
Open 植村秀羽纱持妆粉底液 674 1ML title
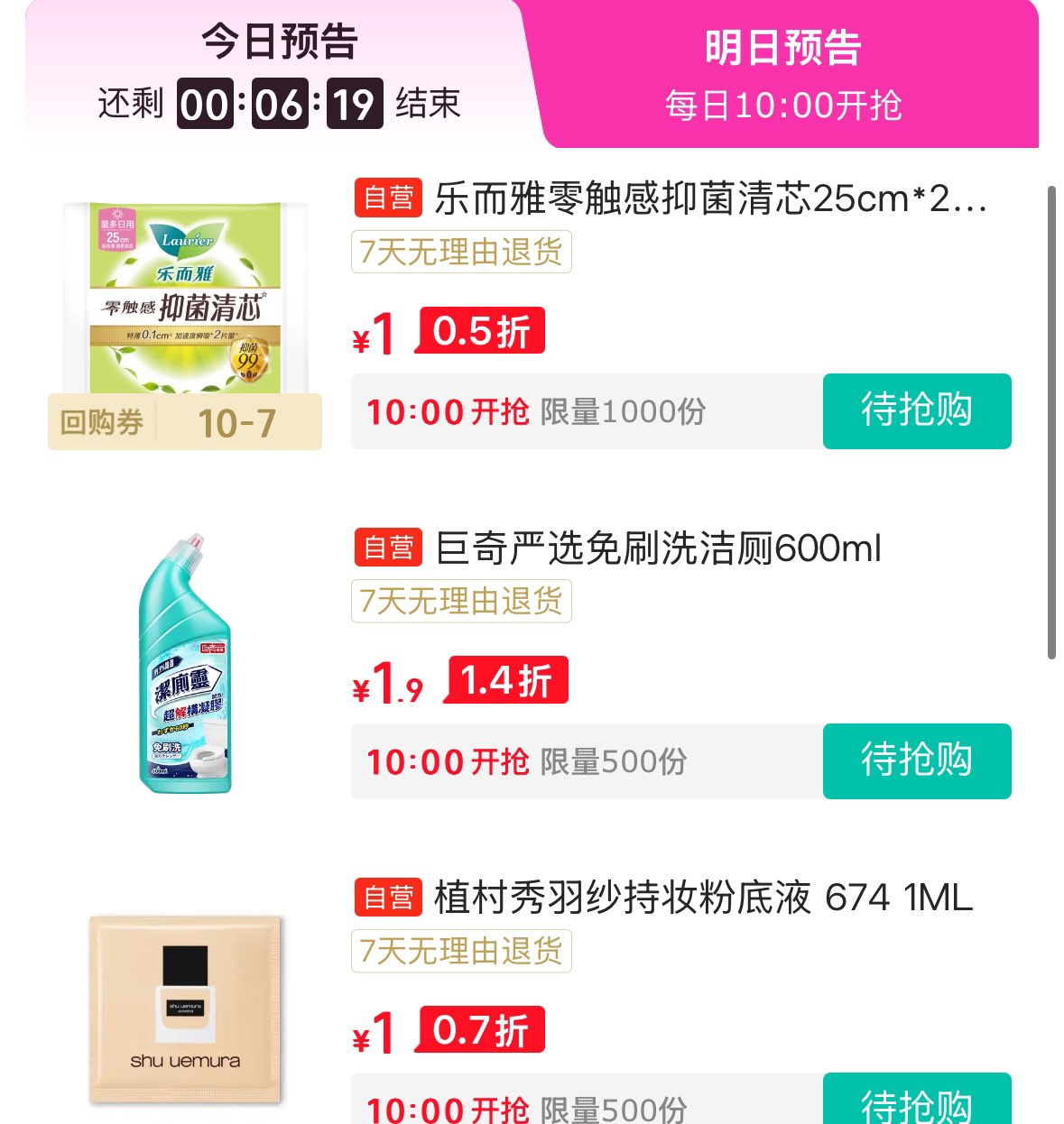tap(704, 898)
